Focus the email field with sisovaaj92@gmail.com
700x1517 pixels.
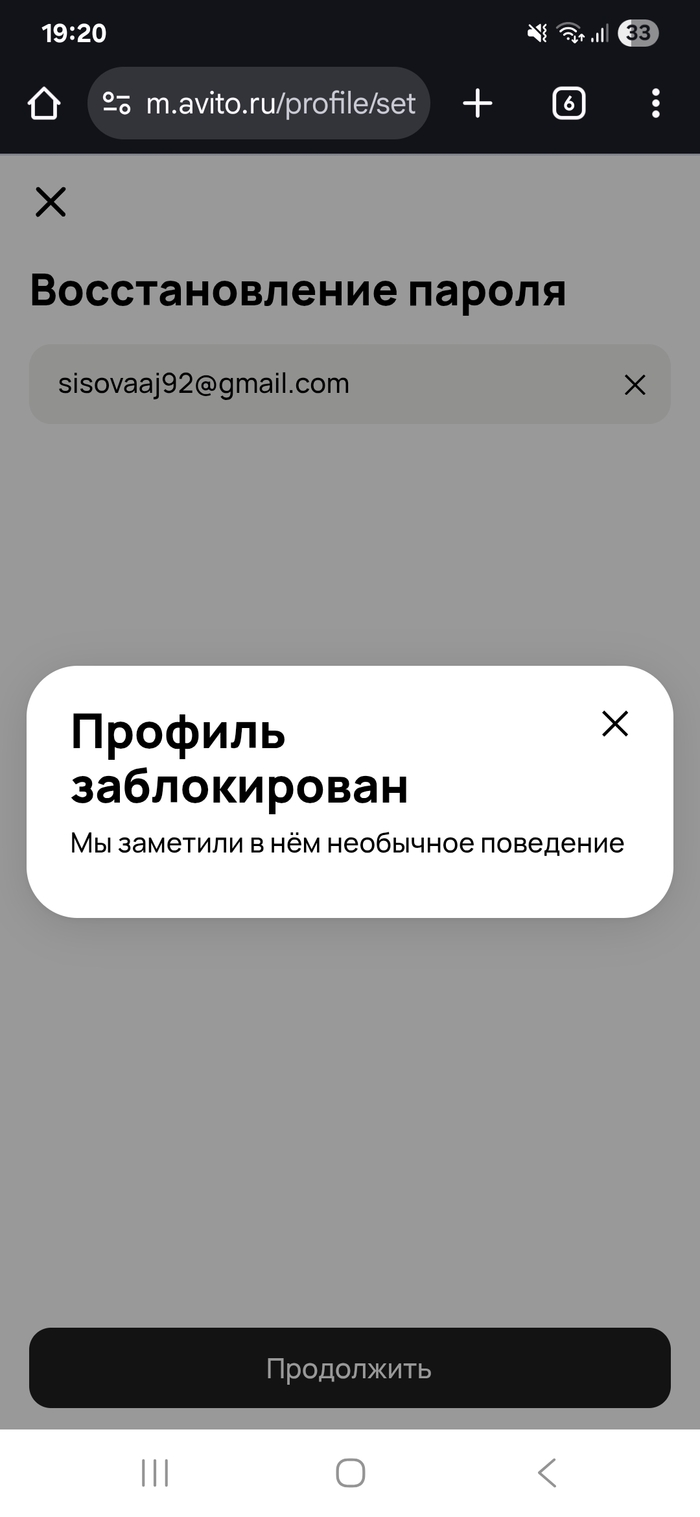[320, 385]
